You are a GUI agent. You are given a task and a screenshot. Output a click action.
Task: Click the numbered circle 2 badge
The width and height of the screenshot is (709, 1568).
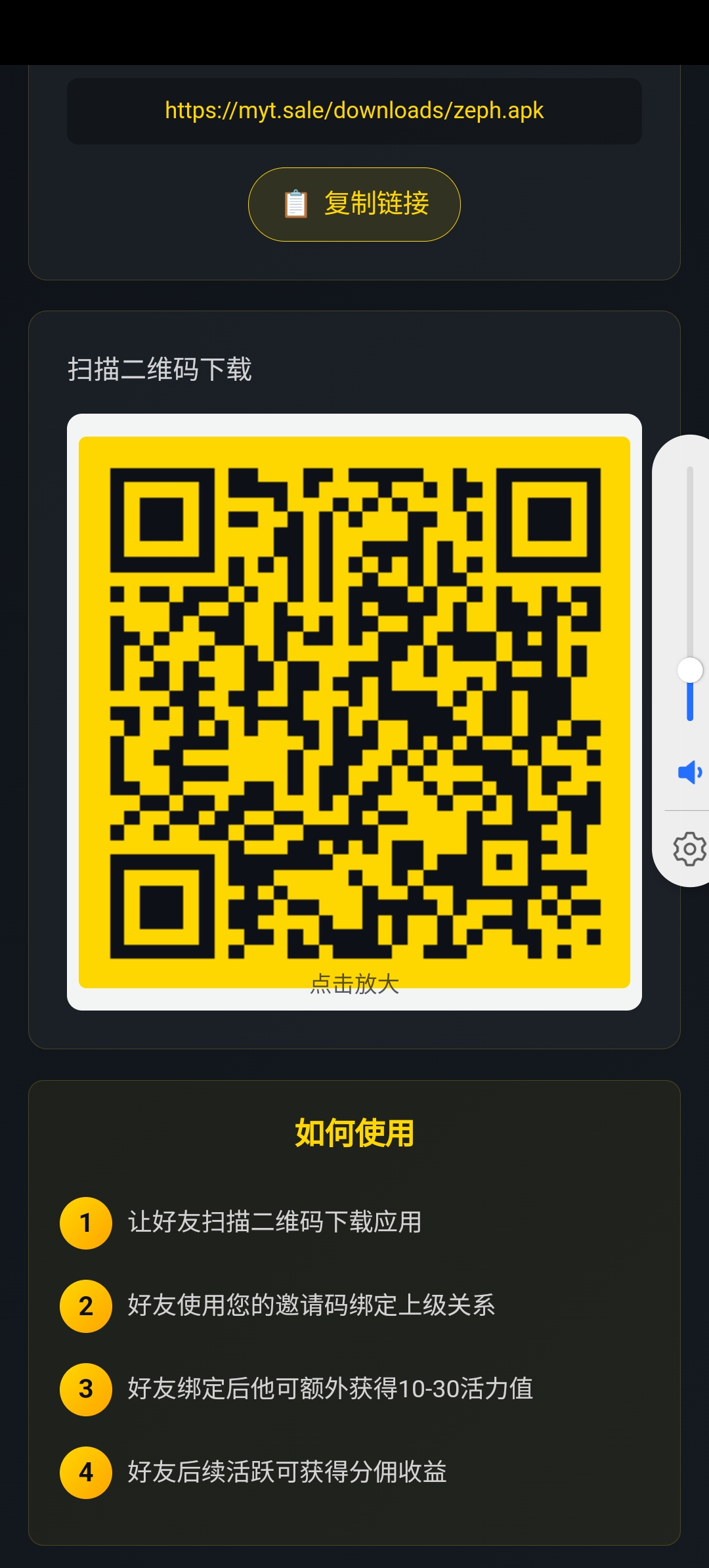pyautogui.click(x=85, y=1307)
